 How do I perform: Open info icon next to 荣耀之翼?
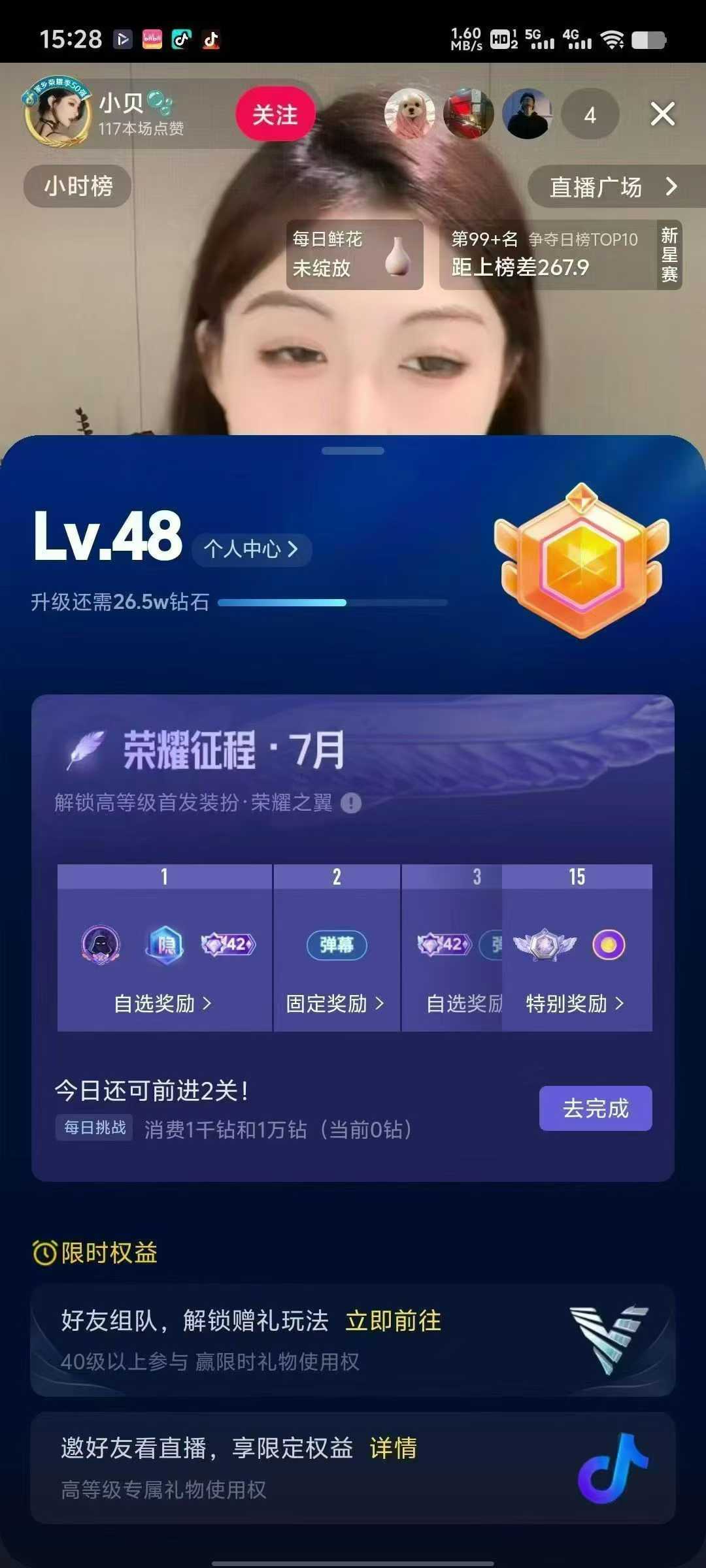click(x=351, y=803)
